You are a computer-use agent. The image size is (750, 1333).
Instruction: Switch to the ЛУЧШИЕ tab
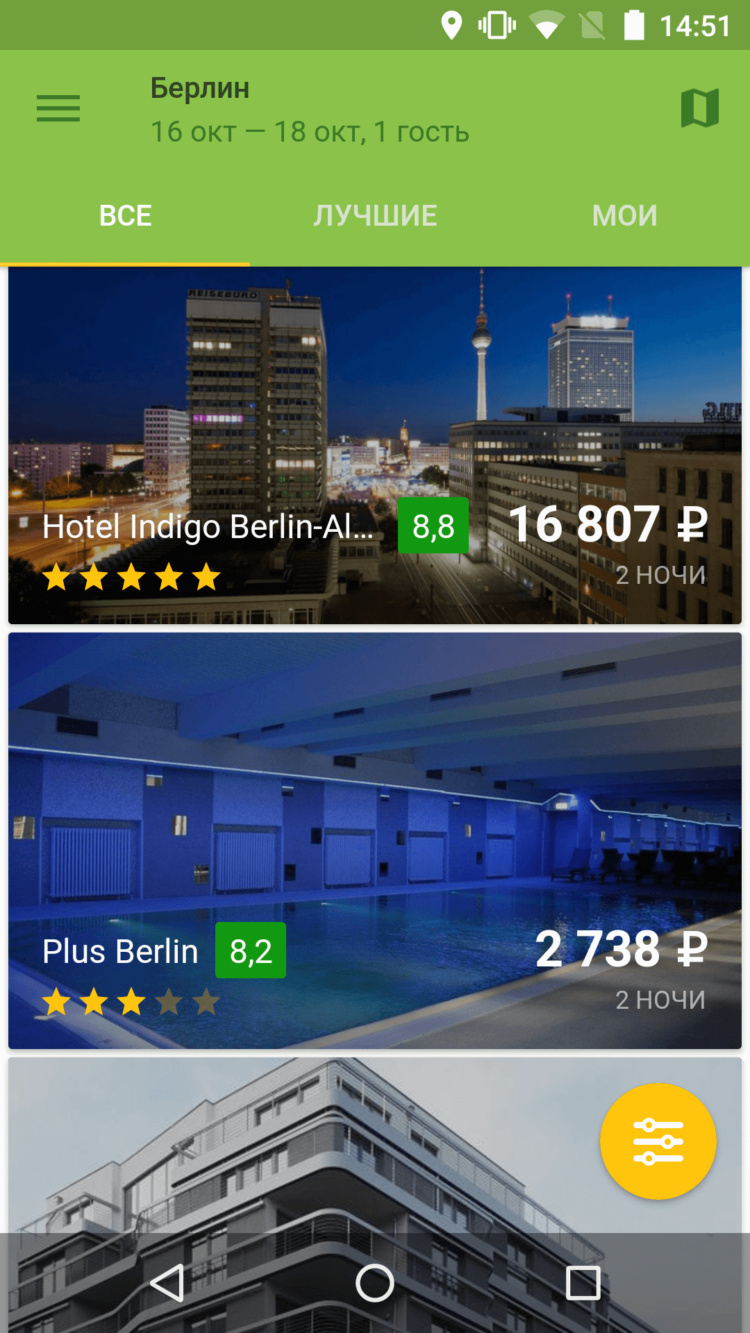point(375,215)
